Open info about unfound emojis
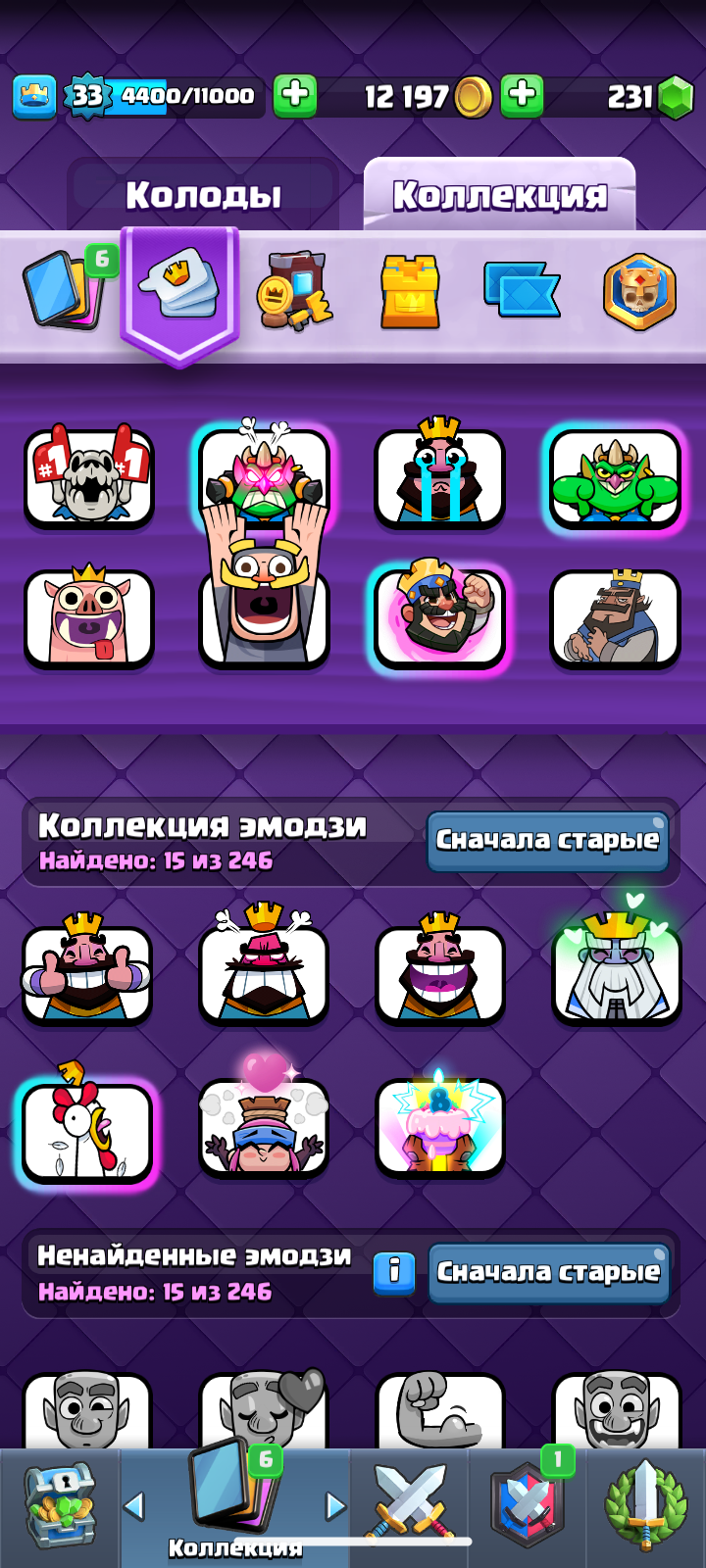This screenshot has width=706, height=1568. [394, 1272]
